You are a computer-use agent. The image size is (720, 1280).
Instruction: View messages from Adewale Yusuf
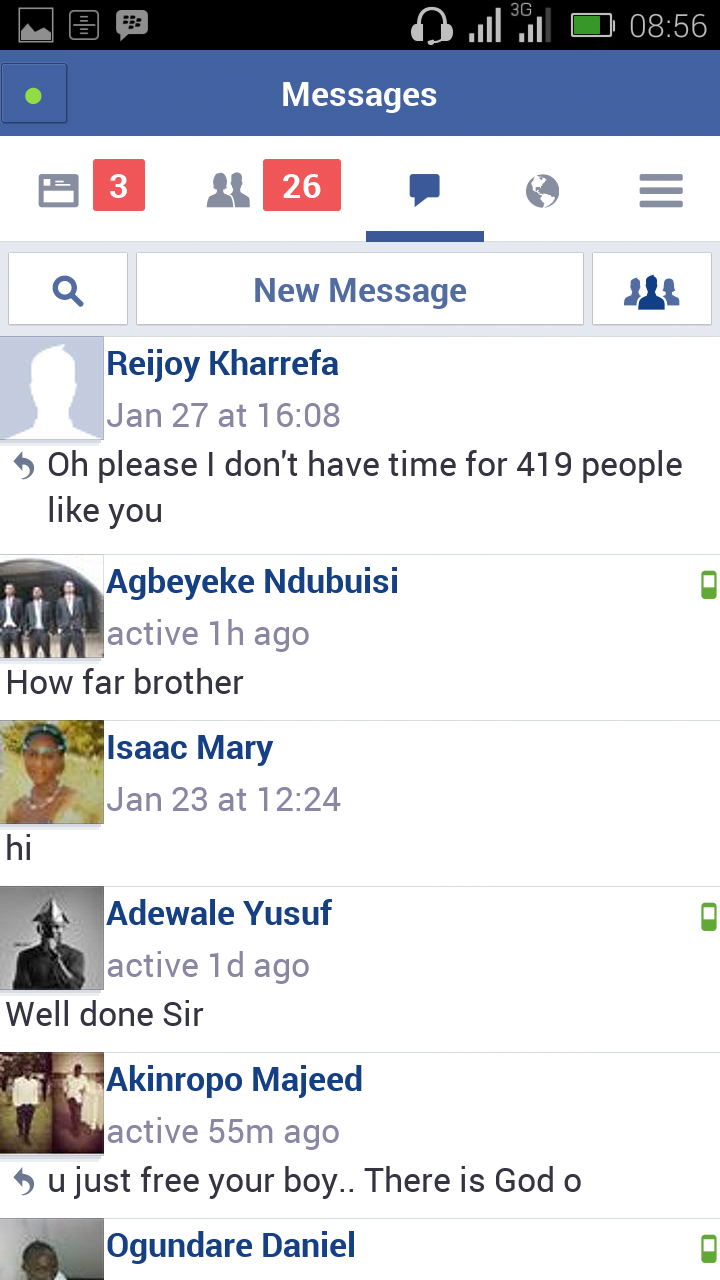pos(360,969)
